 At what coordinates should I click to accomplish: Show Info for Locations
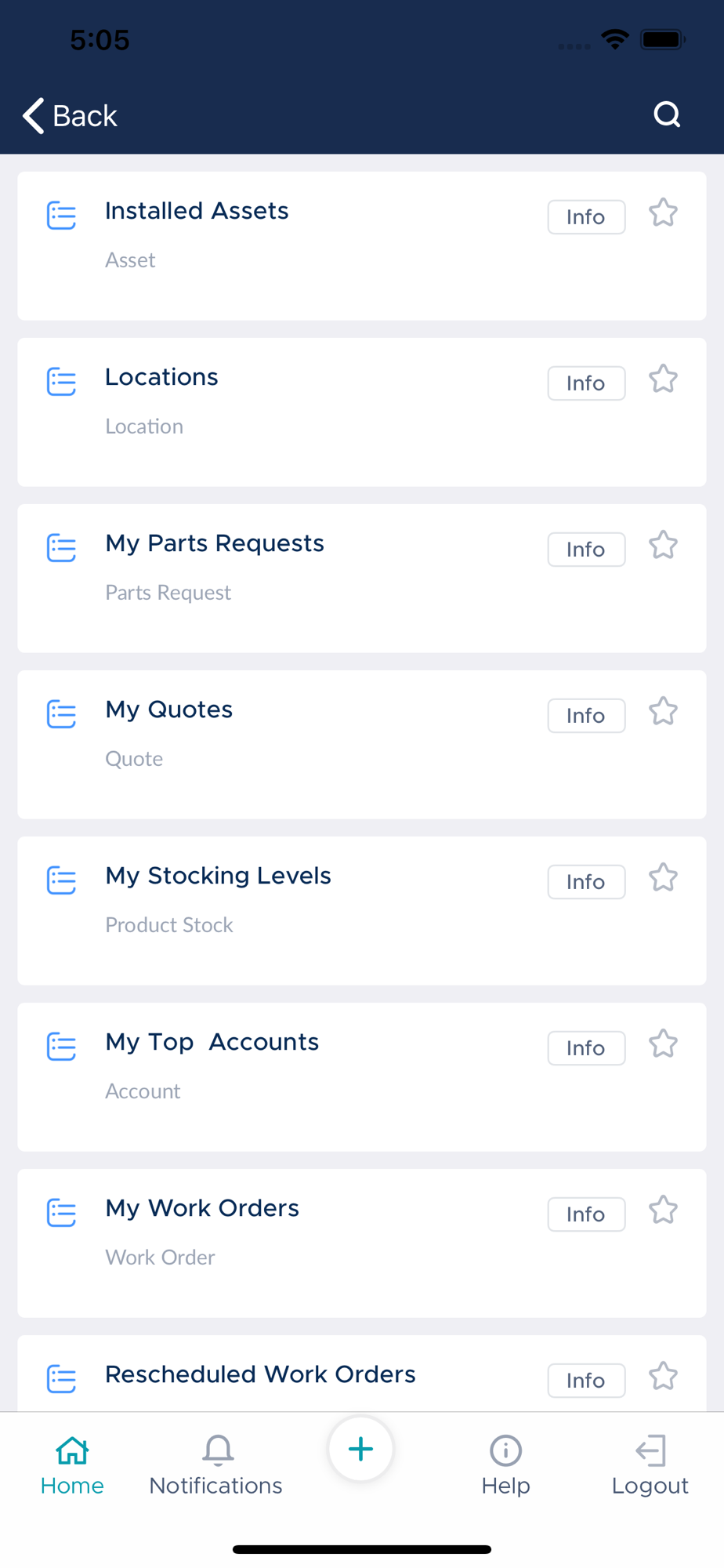[x=586, y=383]
